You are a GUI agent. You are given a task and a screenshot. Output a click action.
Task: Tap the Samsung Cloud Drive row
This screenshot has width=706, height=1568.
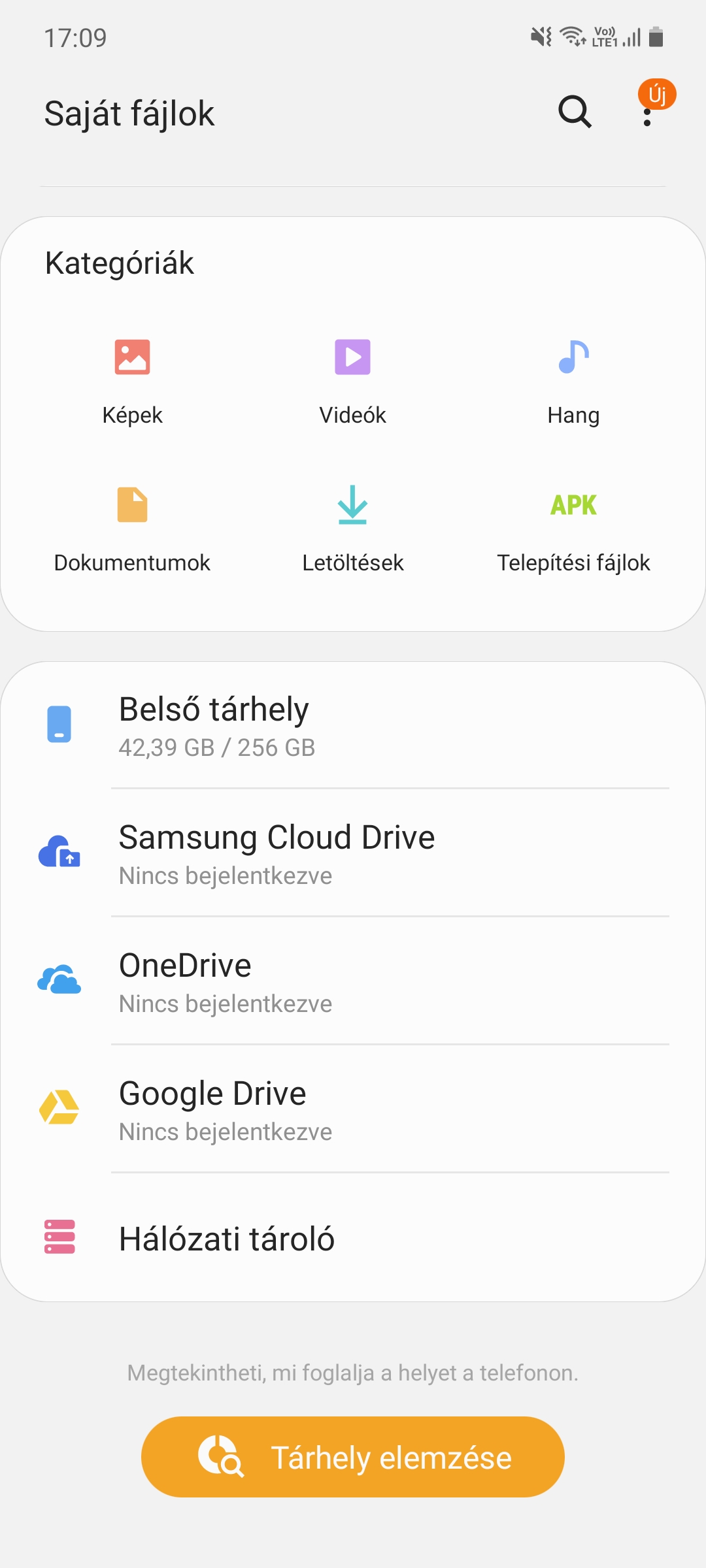click(353, 853)
